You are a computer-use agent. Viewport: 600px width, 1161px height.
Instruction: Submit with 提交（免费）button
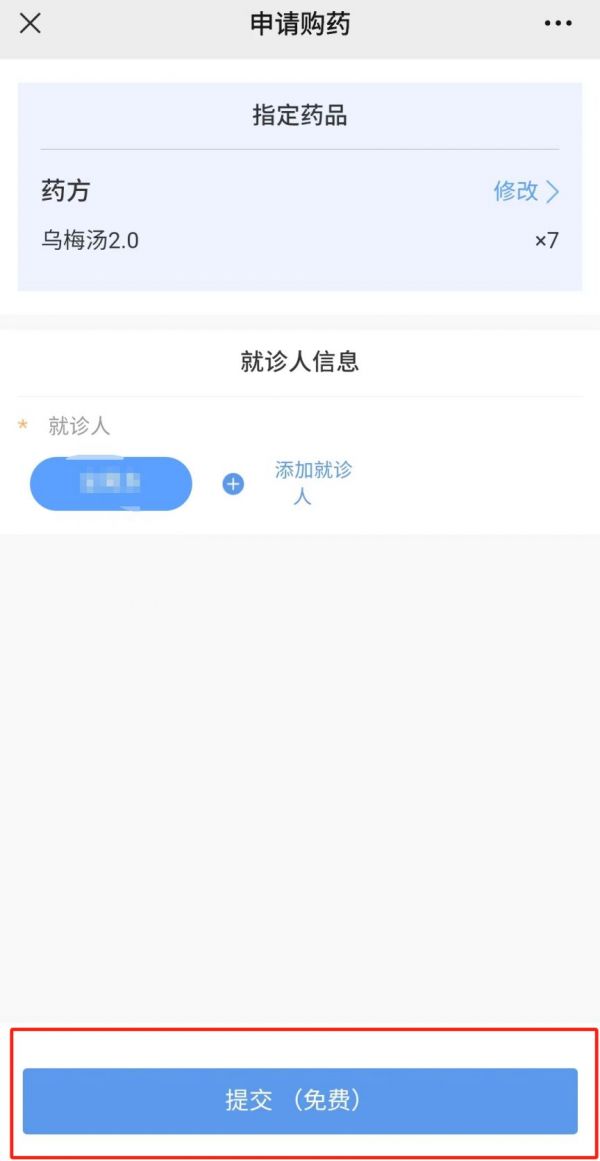click(x=300, y=1101)
